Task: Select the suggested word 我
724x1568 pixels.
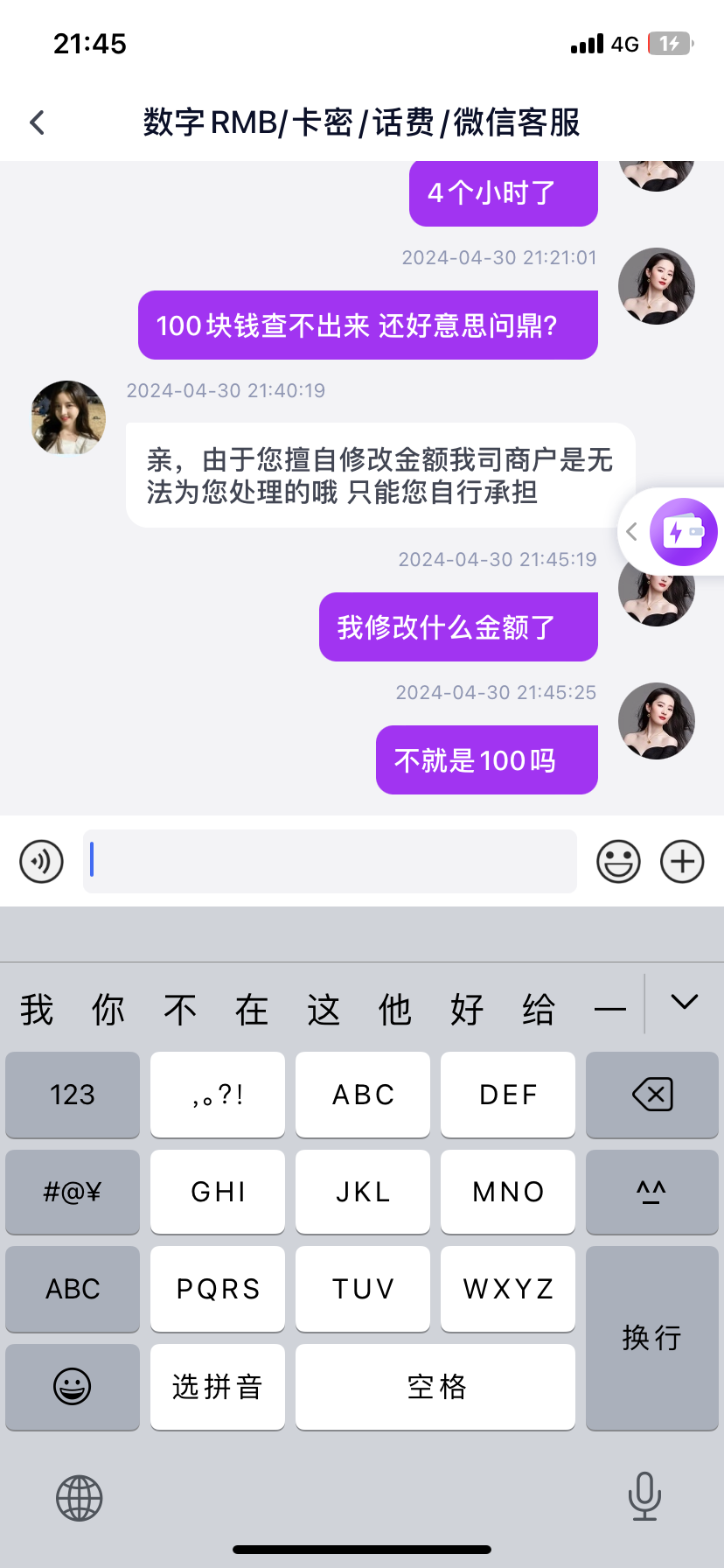Action: click(x=37, y=1010)
